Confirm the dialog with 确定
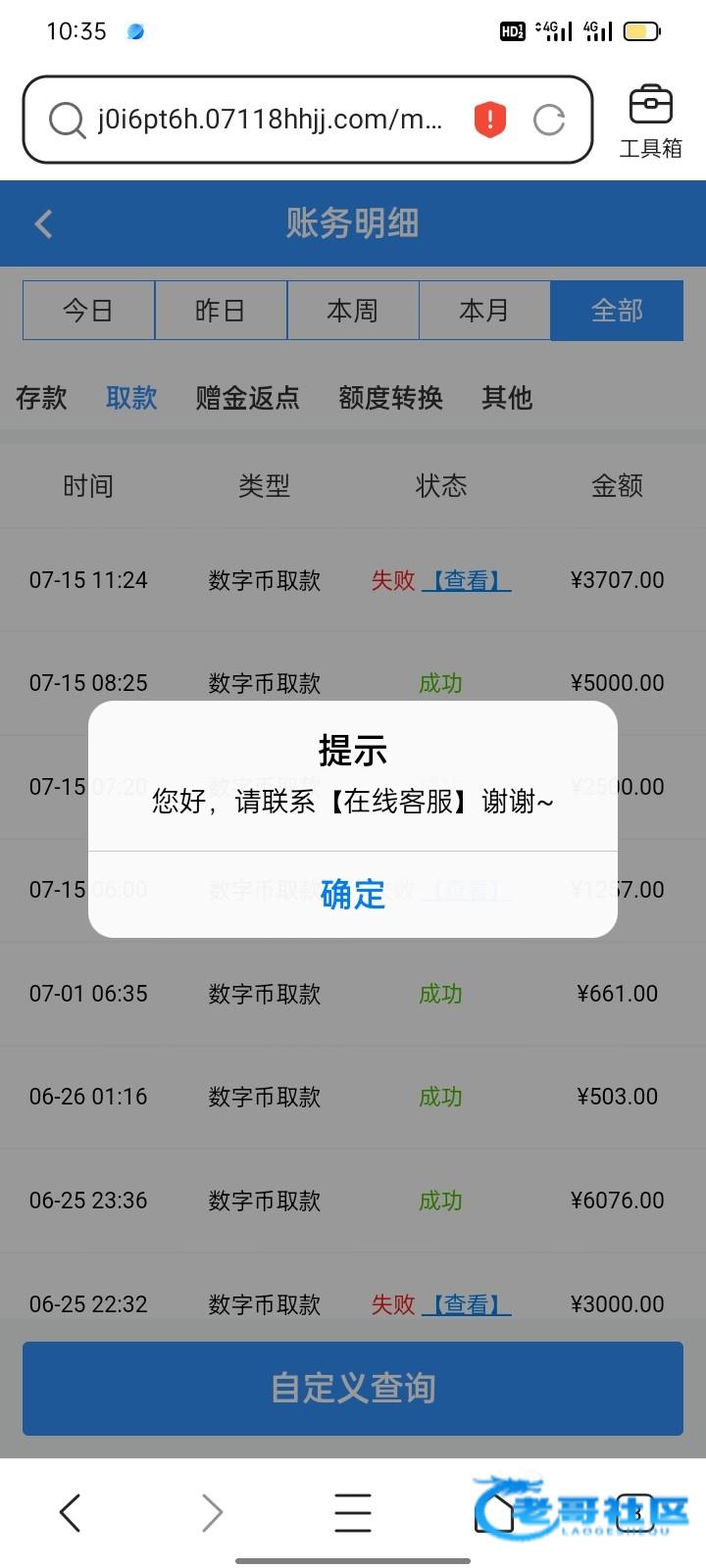Image resolution: width=706 pixels, height=1568 pixels. (352, 894)
